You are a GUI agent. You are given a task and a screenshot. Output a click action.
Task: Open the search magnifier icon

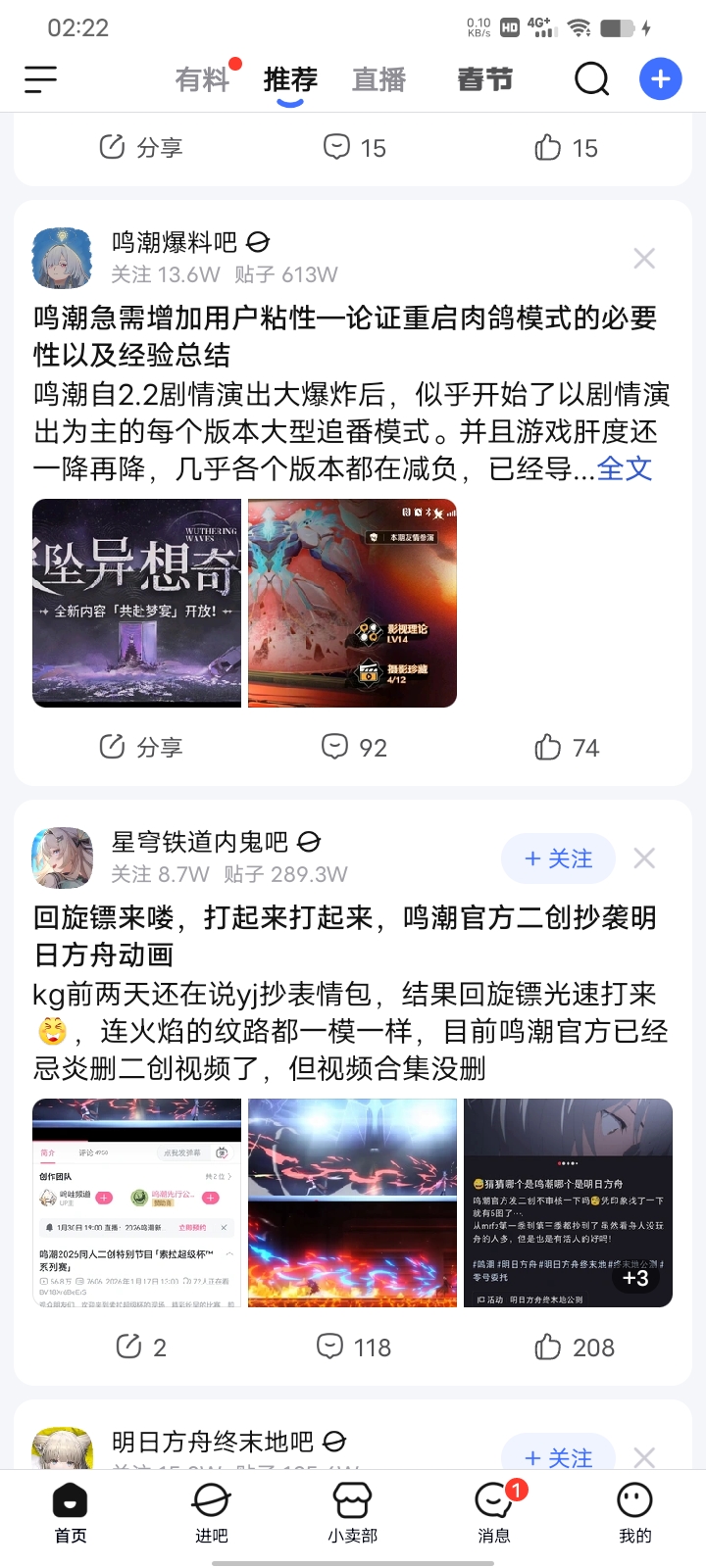[x=591, y=79]
